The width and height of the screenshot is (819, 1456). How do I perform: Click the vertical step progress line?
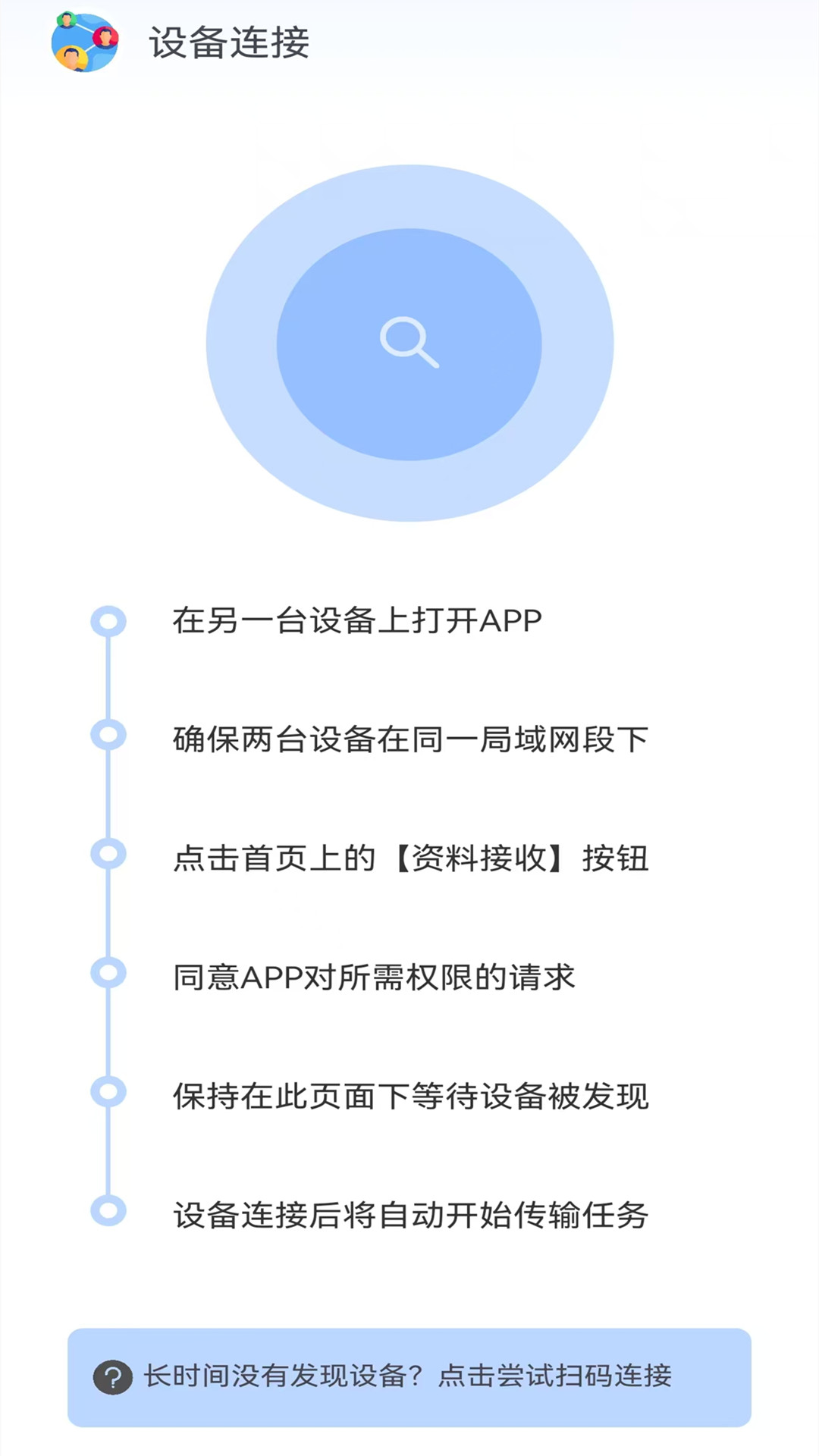[x=108, y=910]
